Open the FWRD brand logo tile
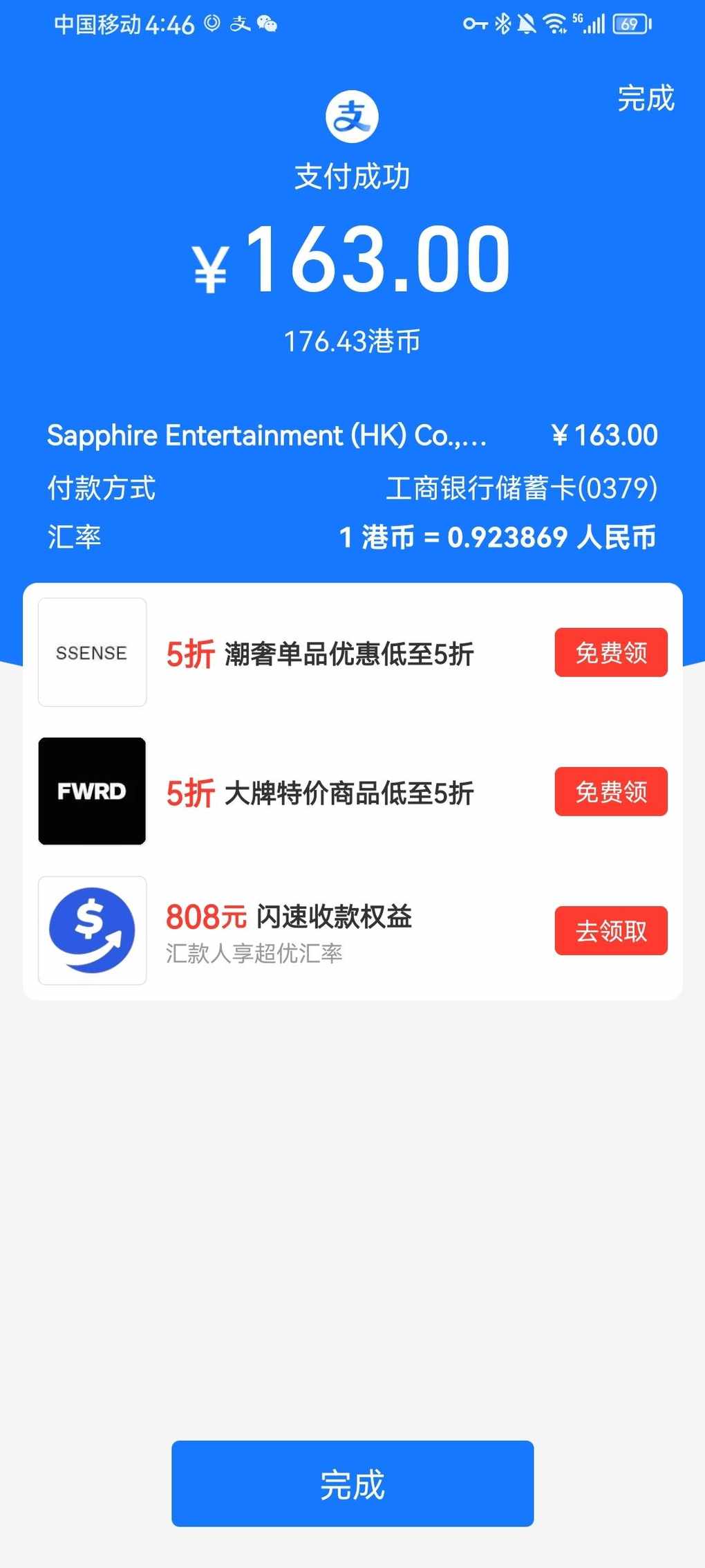 click(x=92, y=791)
